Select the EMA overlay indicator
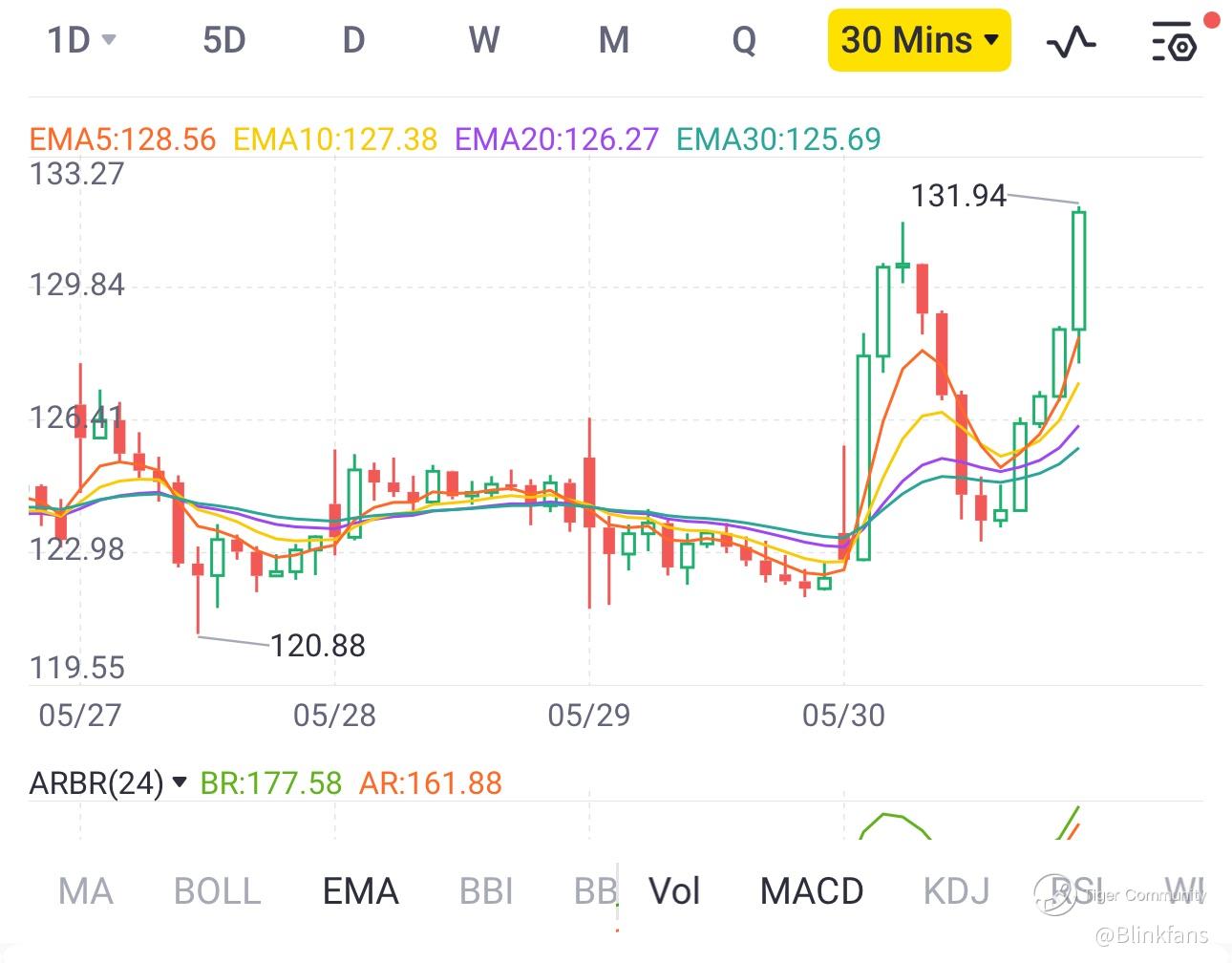1232x963 pixels. [x=360, y=891]
